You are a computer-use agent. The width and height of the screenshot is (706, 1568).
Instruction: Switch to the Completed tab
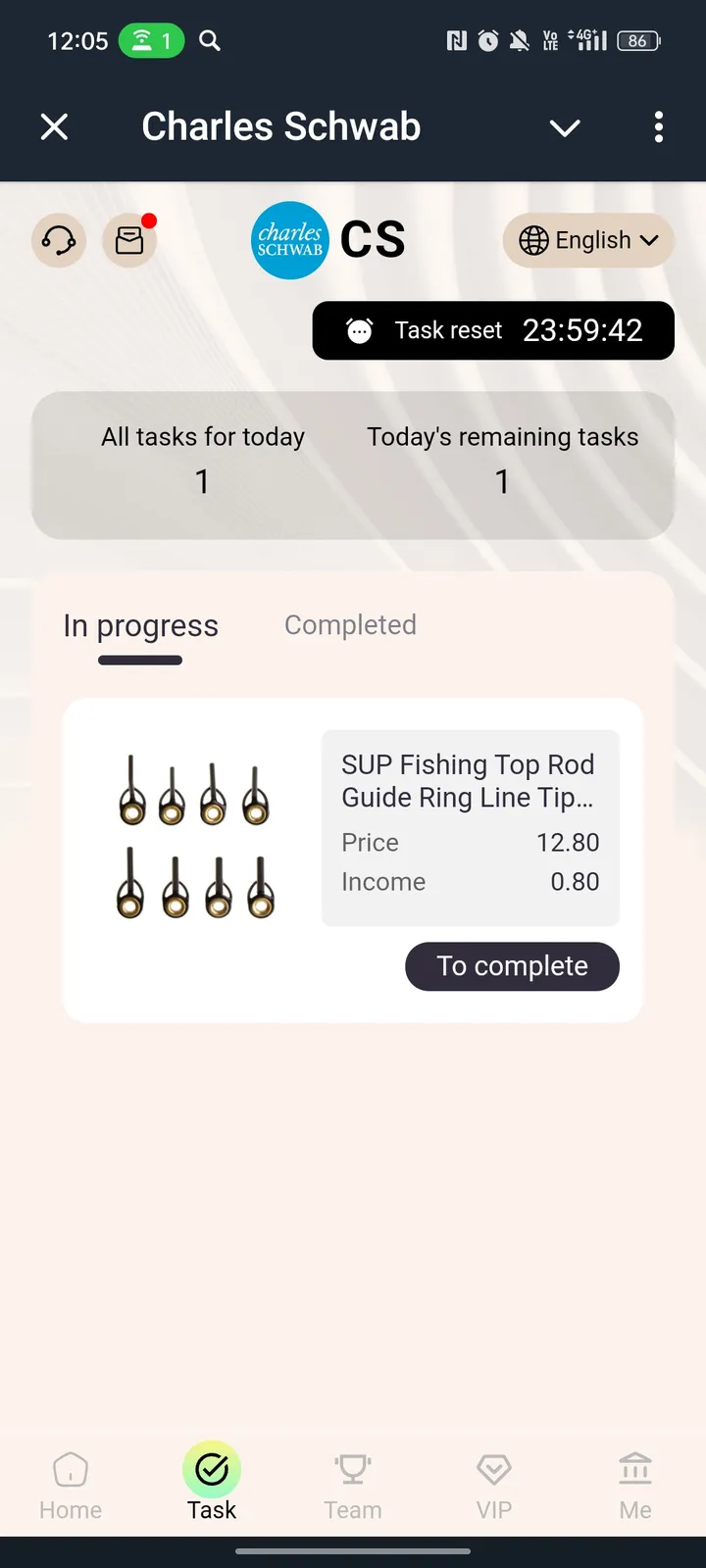pos(350,625)
